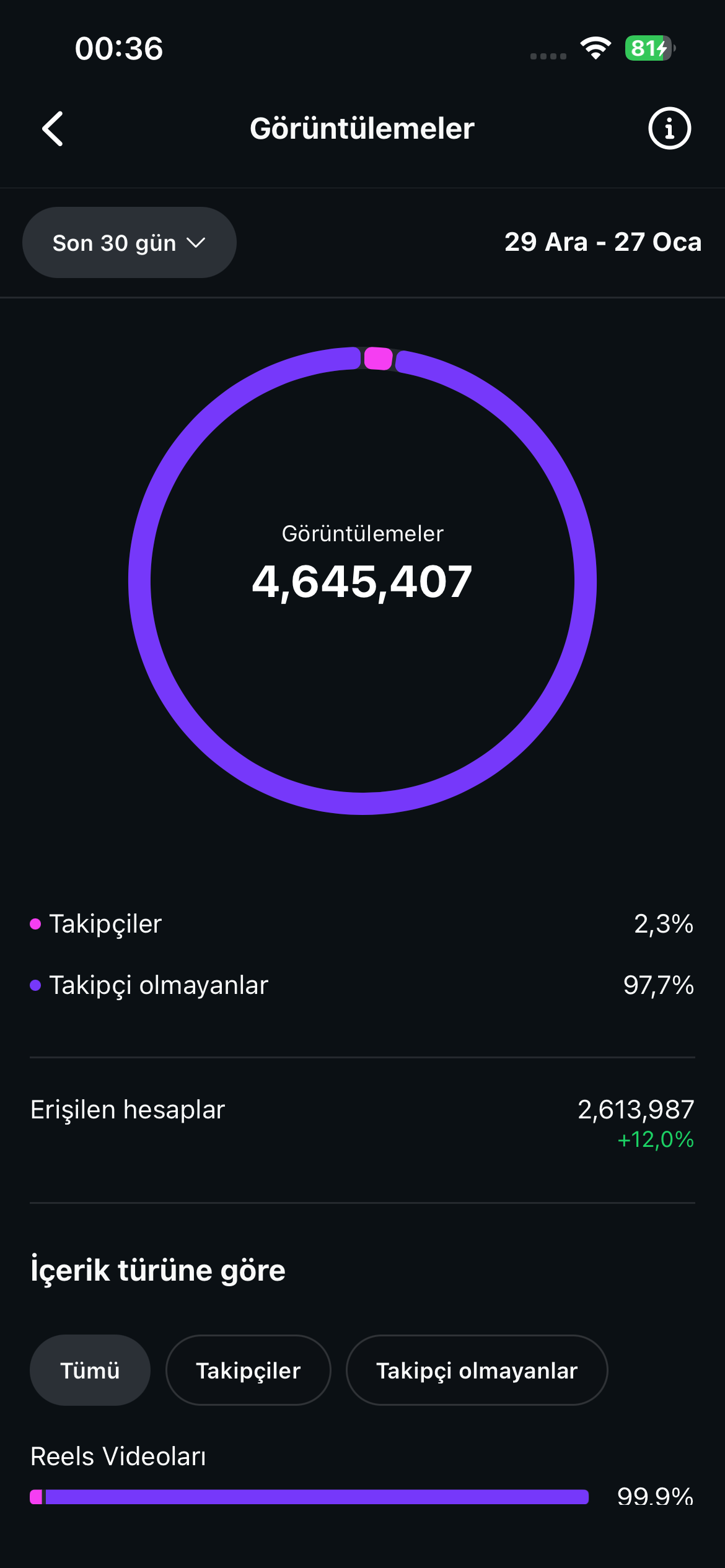Select the Tümü content filter chip
The image size is (725, 1568).
[x=90, y=1370]
